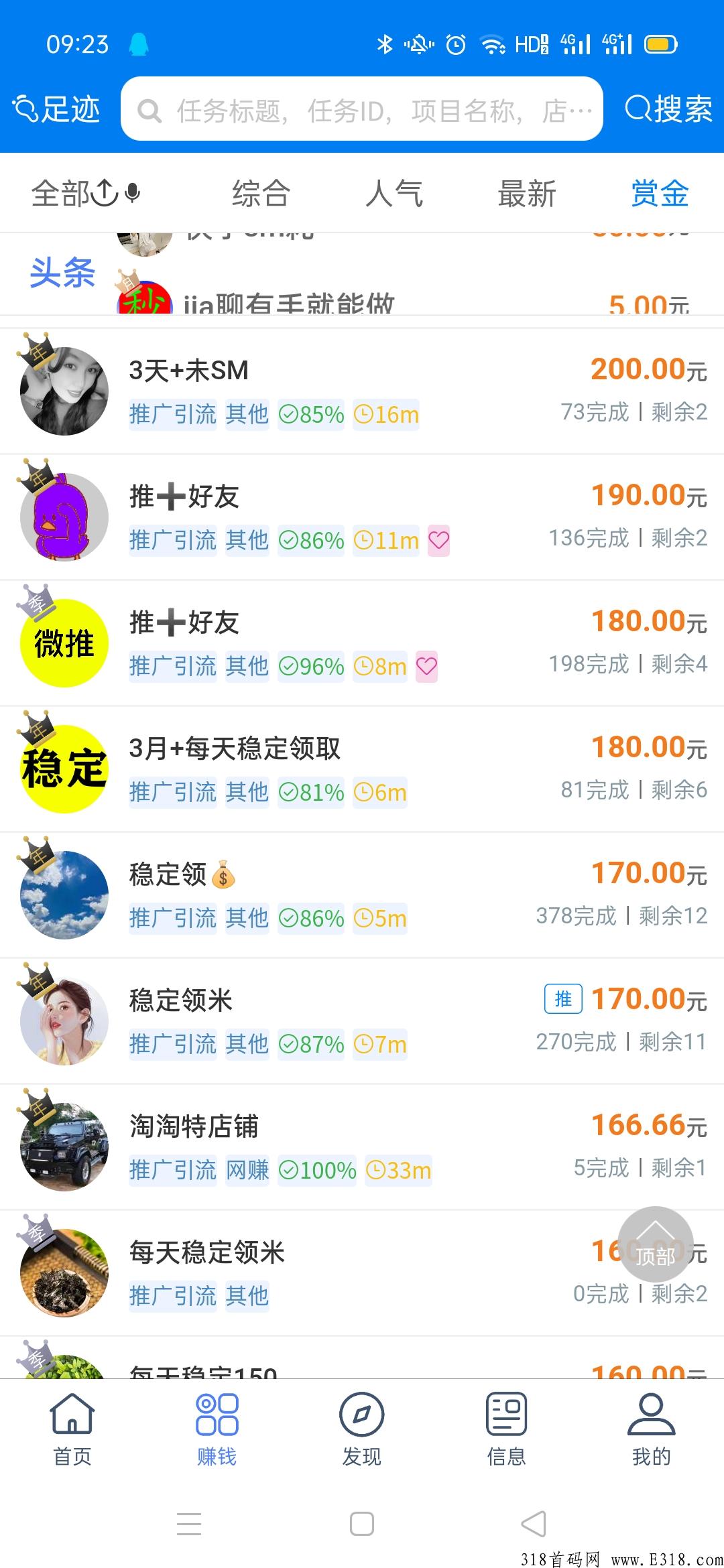The width and height of the screenshot is (724, 1568).
Task: Open the 淘淘特店铺 task
Action: [x=362, y=1147]
